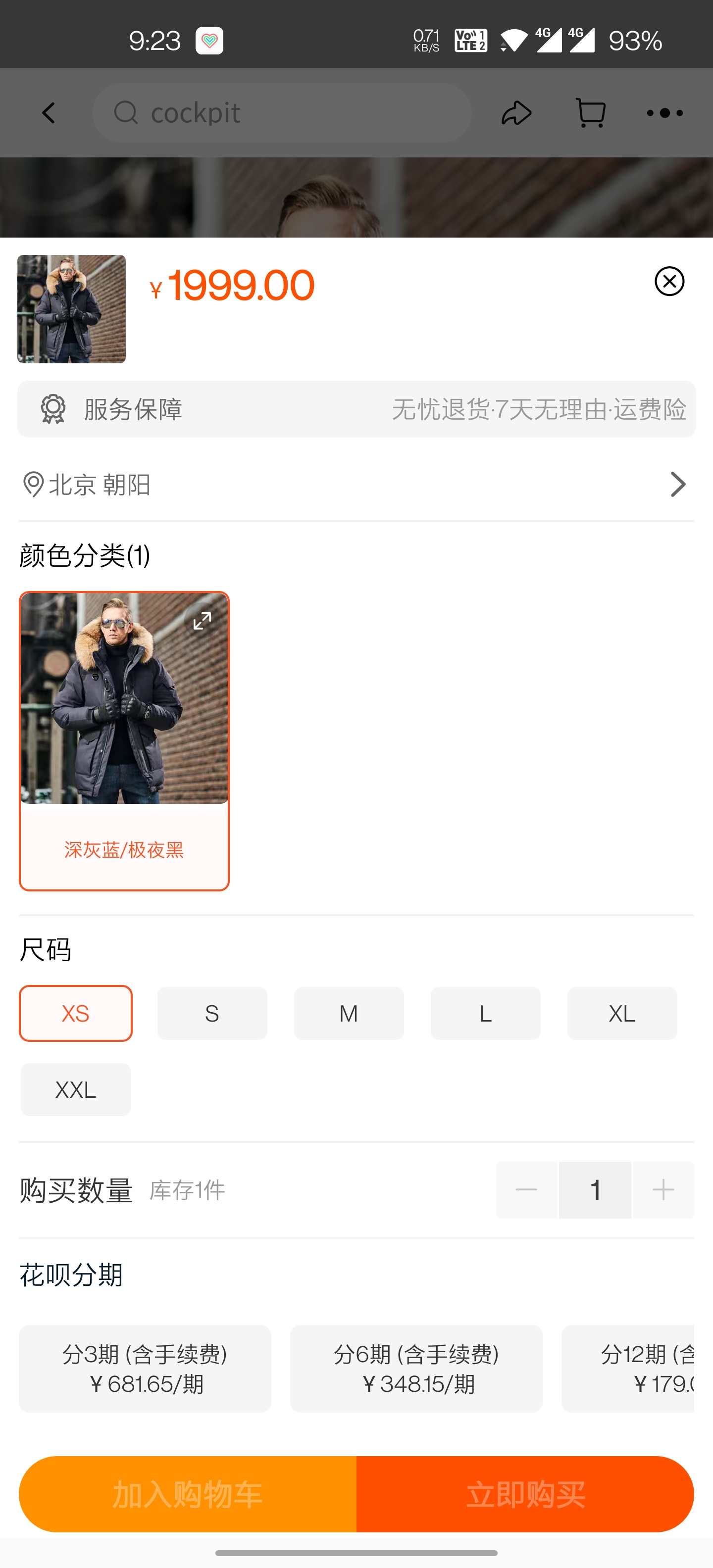
Task: Increase purchase quantity with plus
Action: click(663, 1190)
